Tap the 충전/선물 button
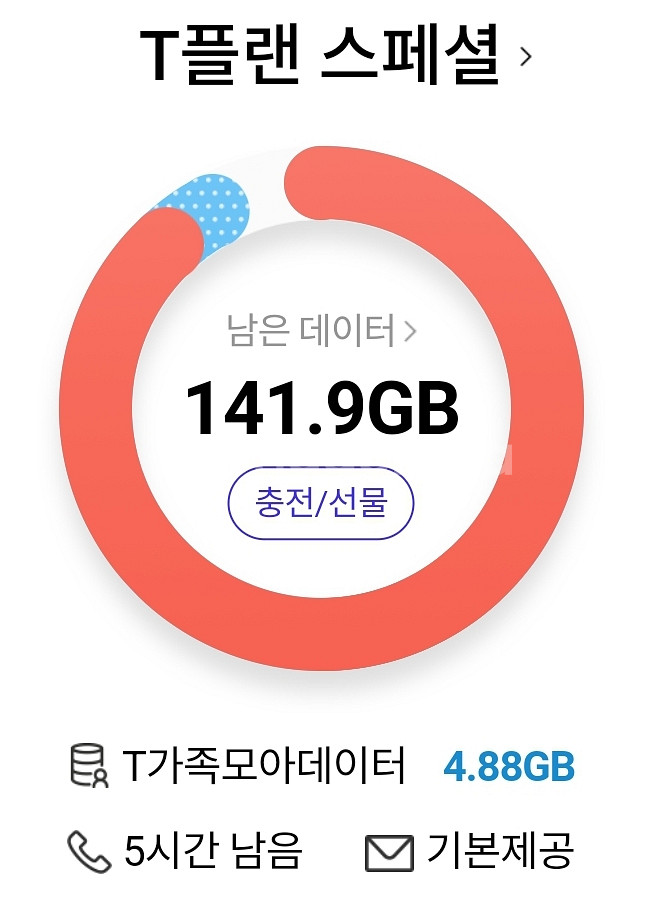670x917 pixels. click(x=321, y=502)
